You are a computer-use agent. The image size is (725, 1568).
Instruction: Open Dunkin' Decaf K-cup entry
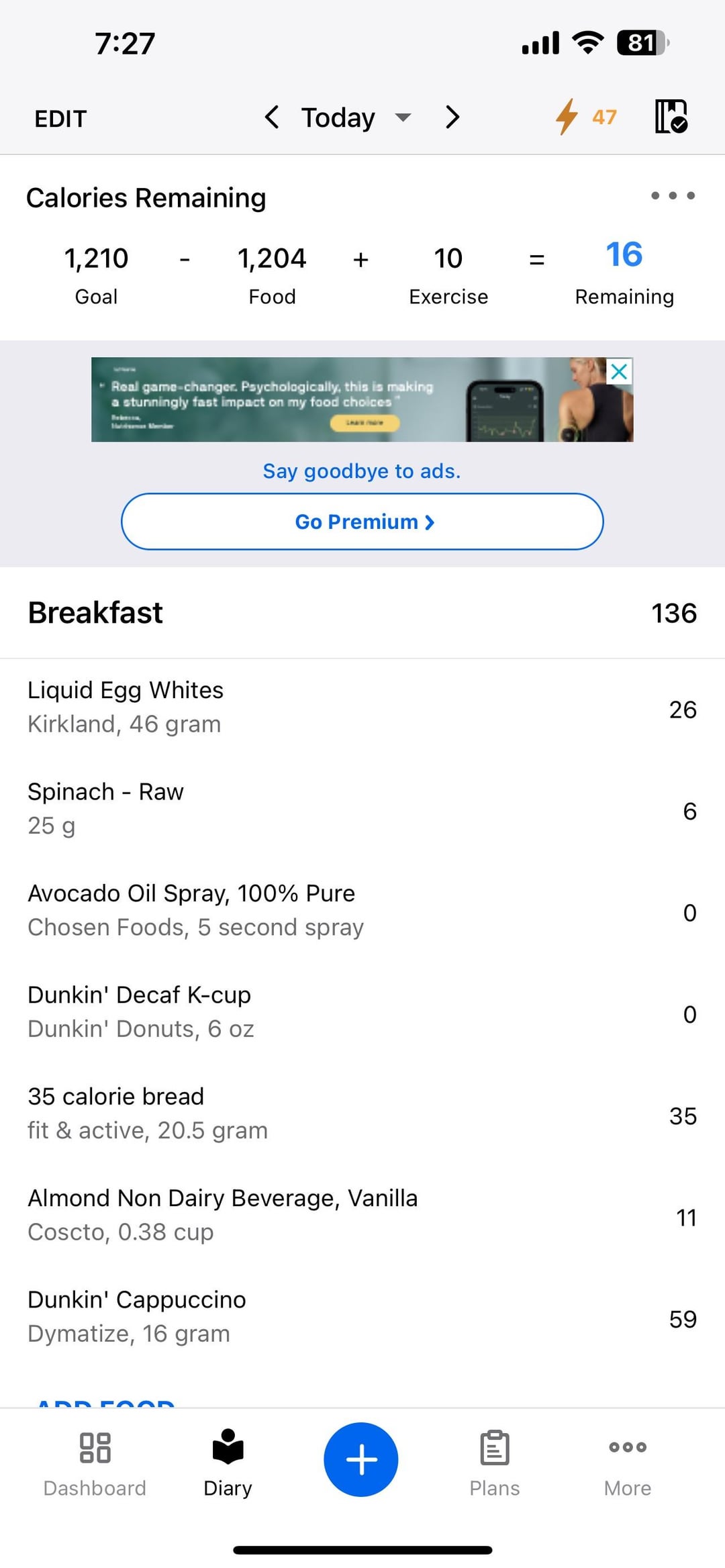[362, 1012]
